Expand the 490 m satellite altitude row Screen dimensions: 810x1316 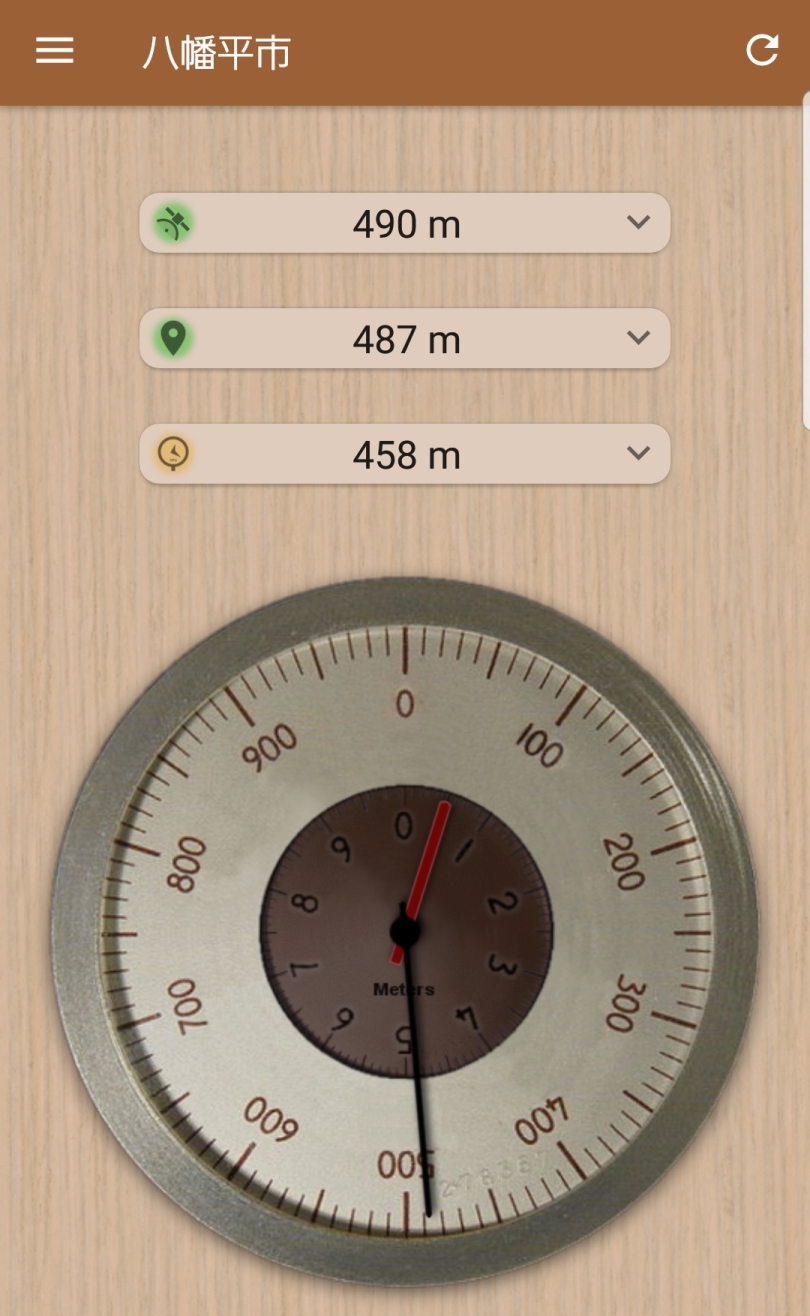click(638, 222)
